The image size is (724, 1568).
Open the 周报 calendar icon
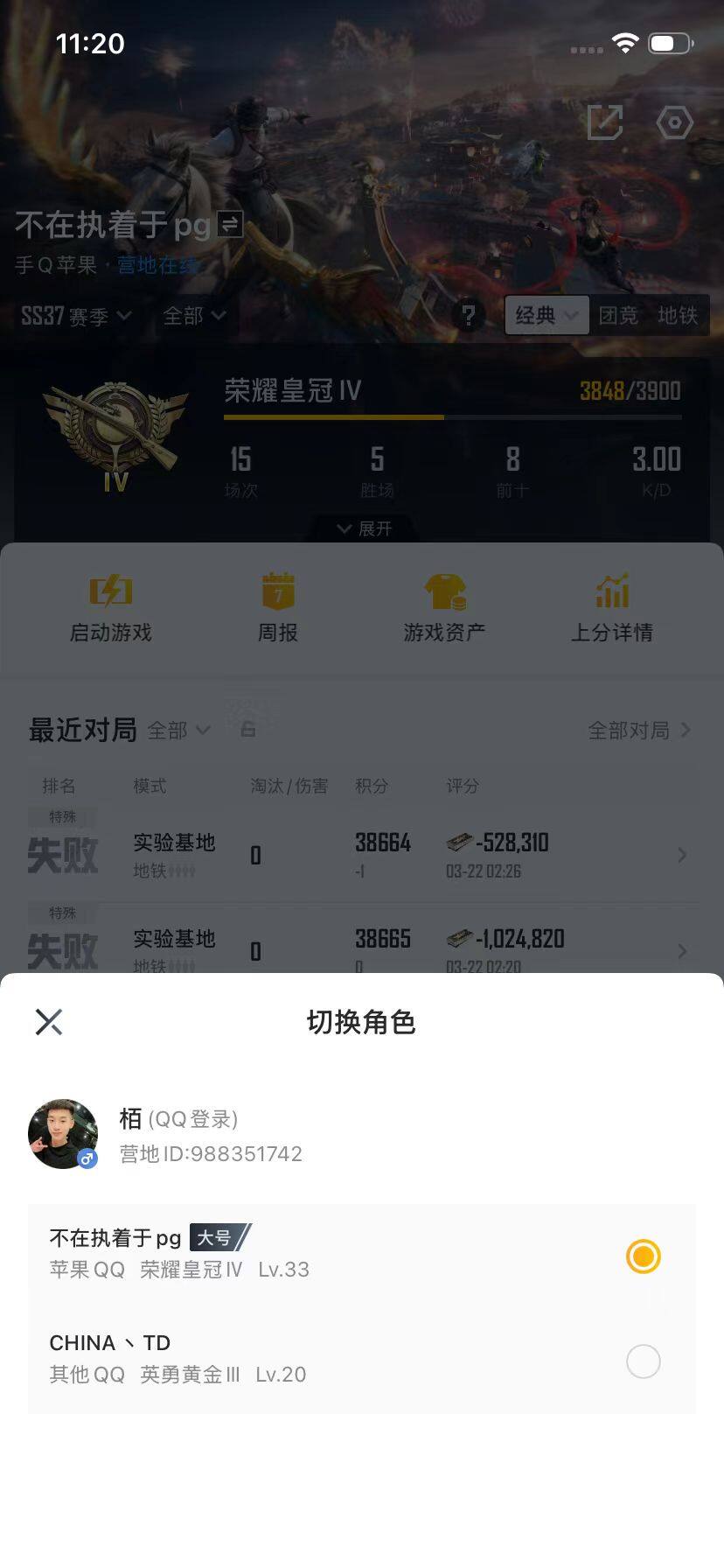pos(277,591)
